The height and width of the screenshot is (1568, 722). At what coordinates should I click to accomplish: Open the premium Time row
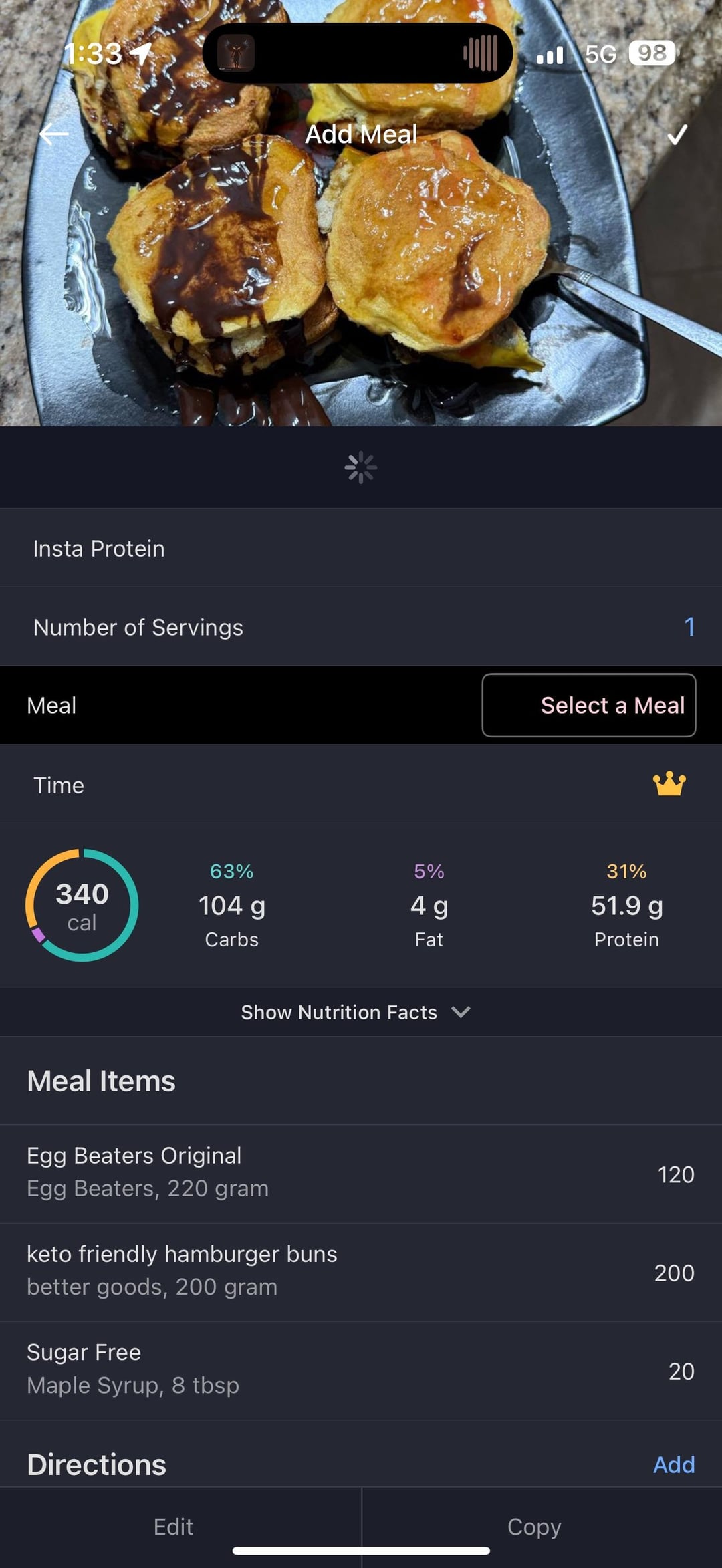(x=361, y=784)
